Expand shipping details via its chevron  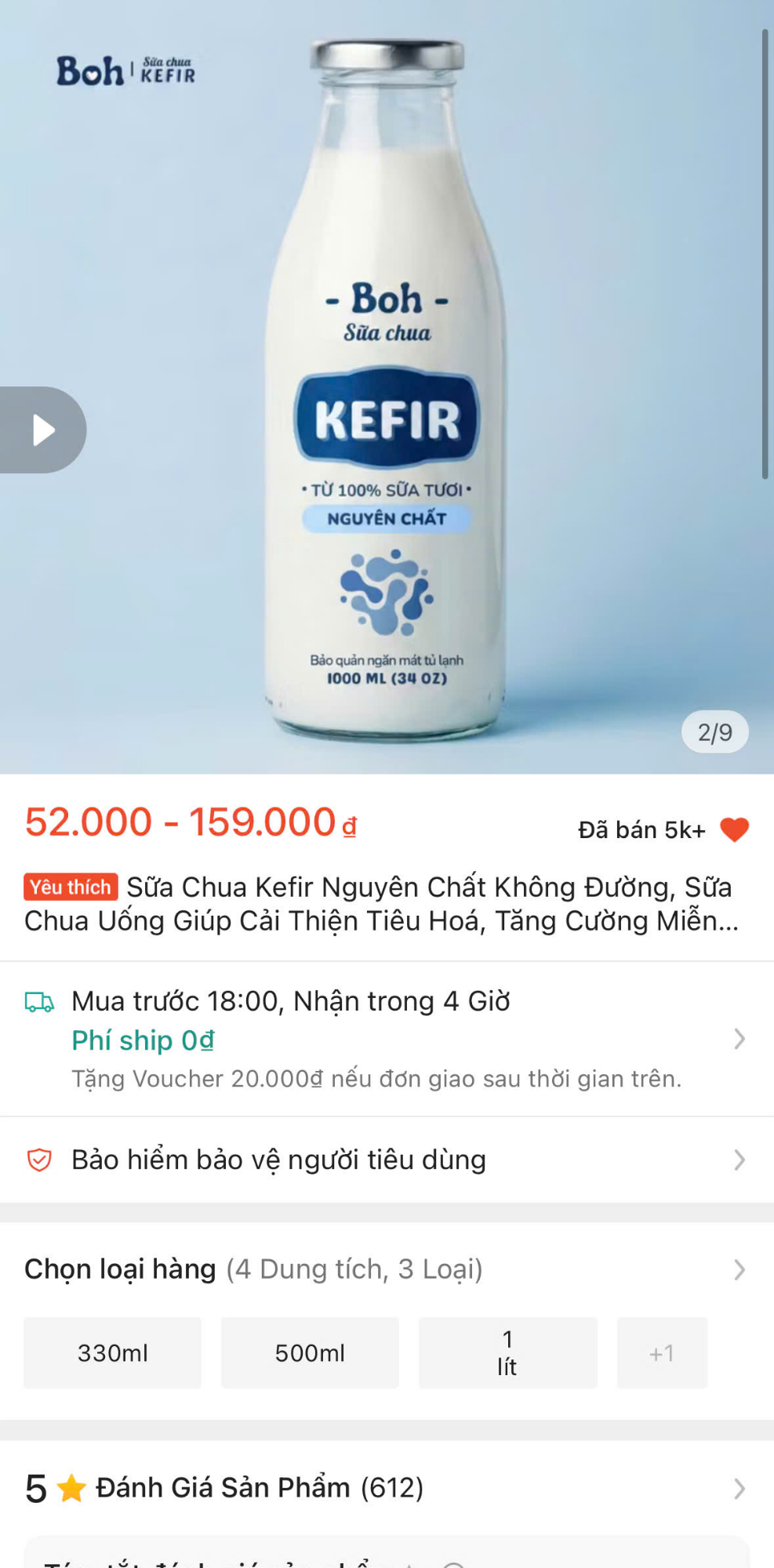coord(738,1039)
